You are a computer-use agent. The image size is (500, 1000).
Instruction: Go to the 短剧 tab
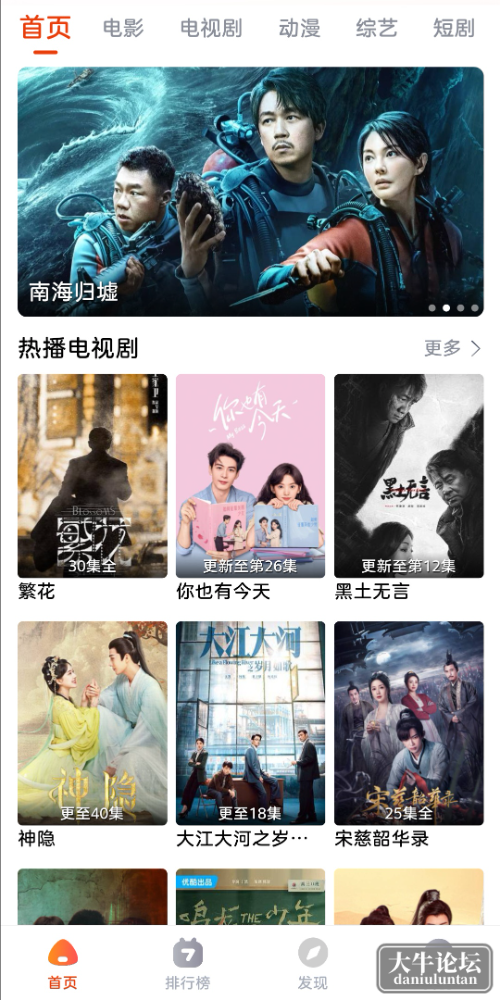click(x=453, y=29)
